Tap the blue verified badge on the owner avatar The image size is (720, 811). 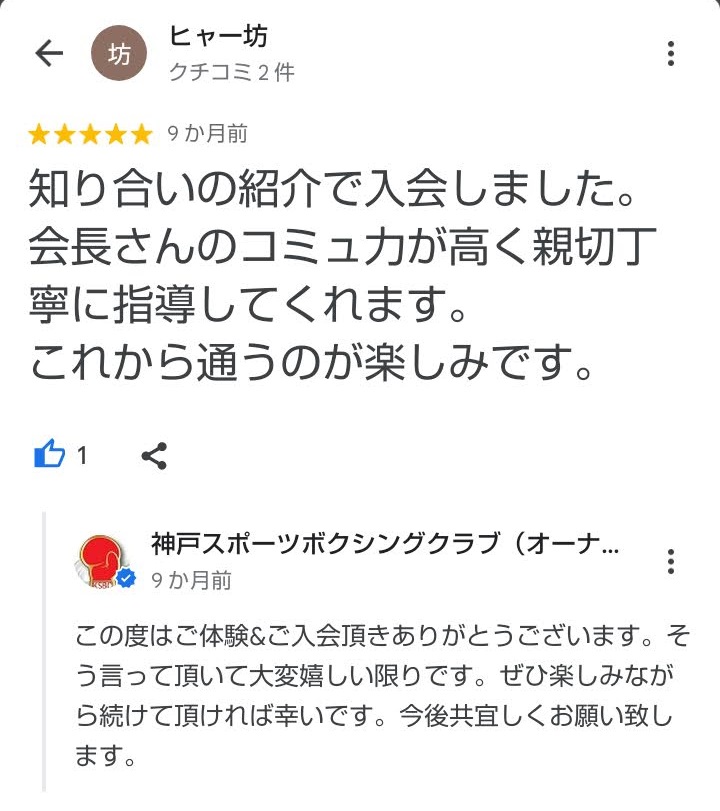(124, 577)
